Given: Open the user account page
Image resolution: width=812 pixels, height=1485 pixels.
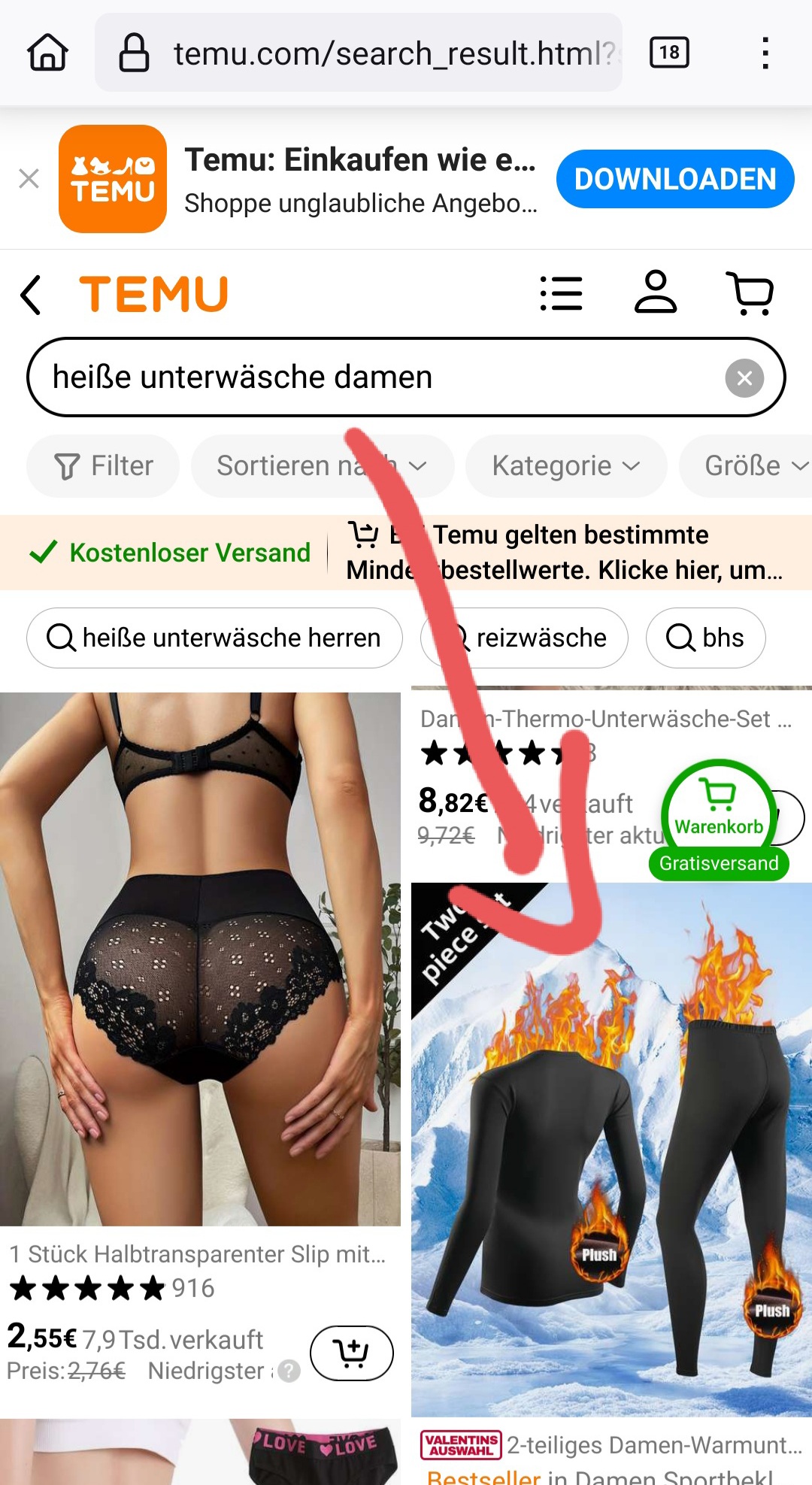Looking at the screenshot, I should [x=656, y=292].
